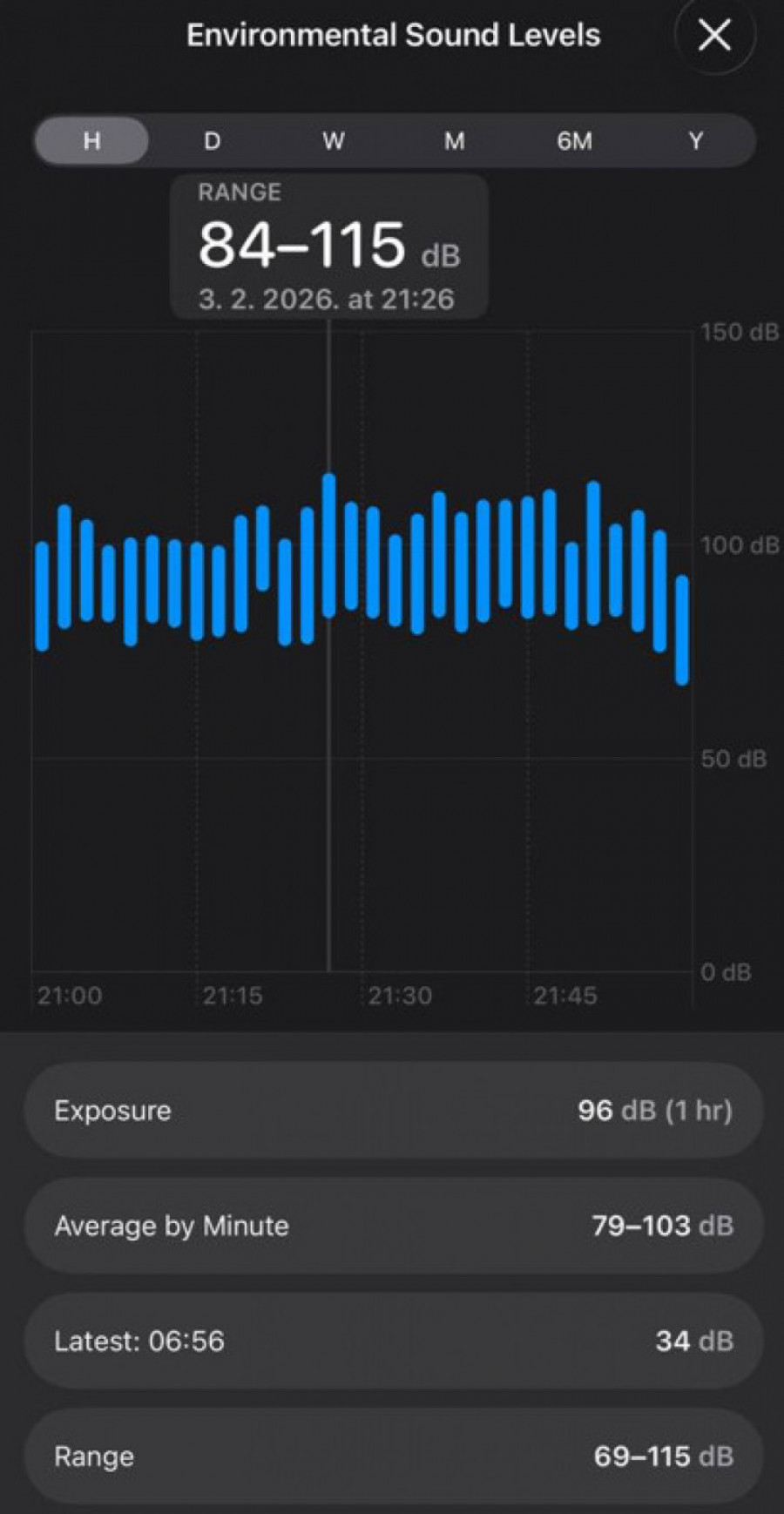784x1514 pixels.
Task: Display the yearly Y chart
Action: click(x=695, y=141)
